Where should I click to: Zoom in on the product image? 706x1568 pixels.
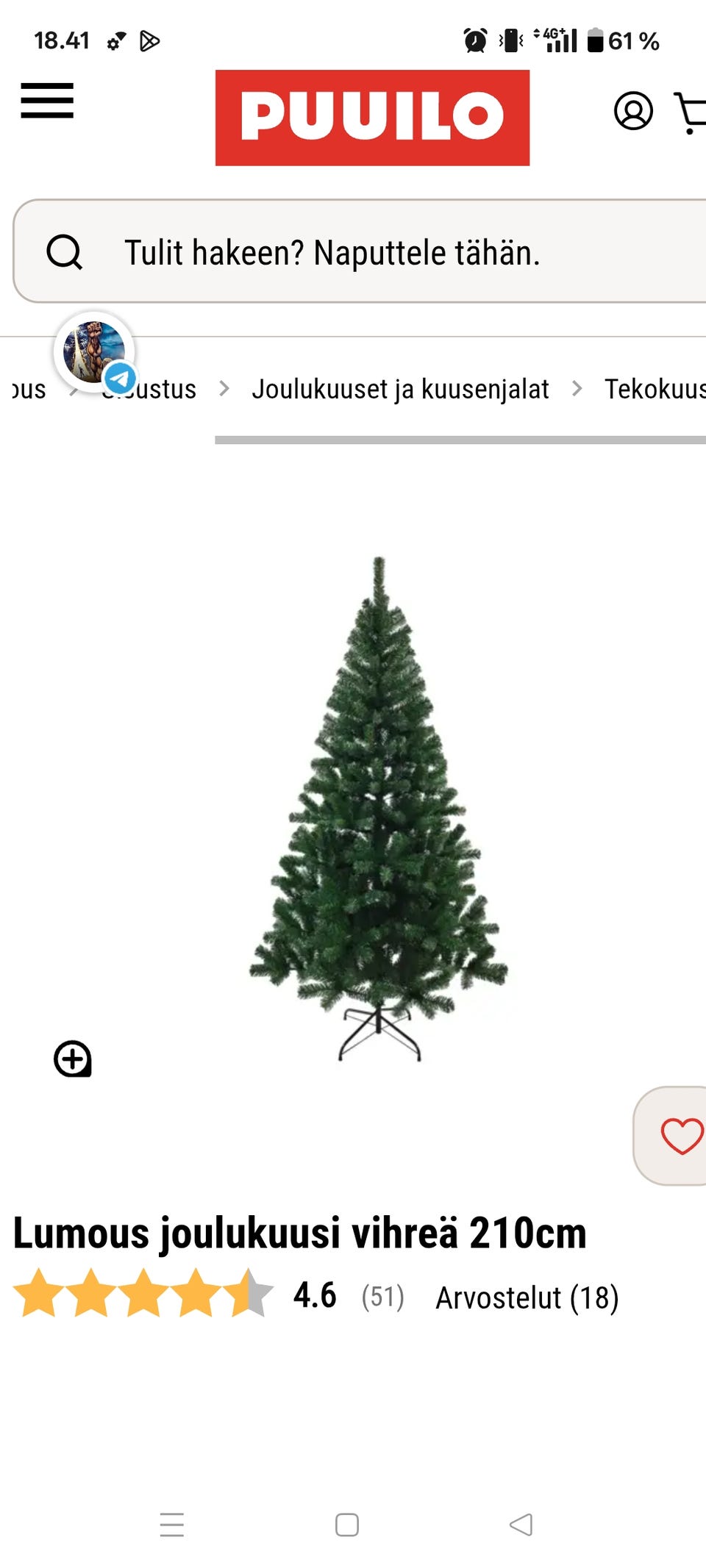72,1059
